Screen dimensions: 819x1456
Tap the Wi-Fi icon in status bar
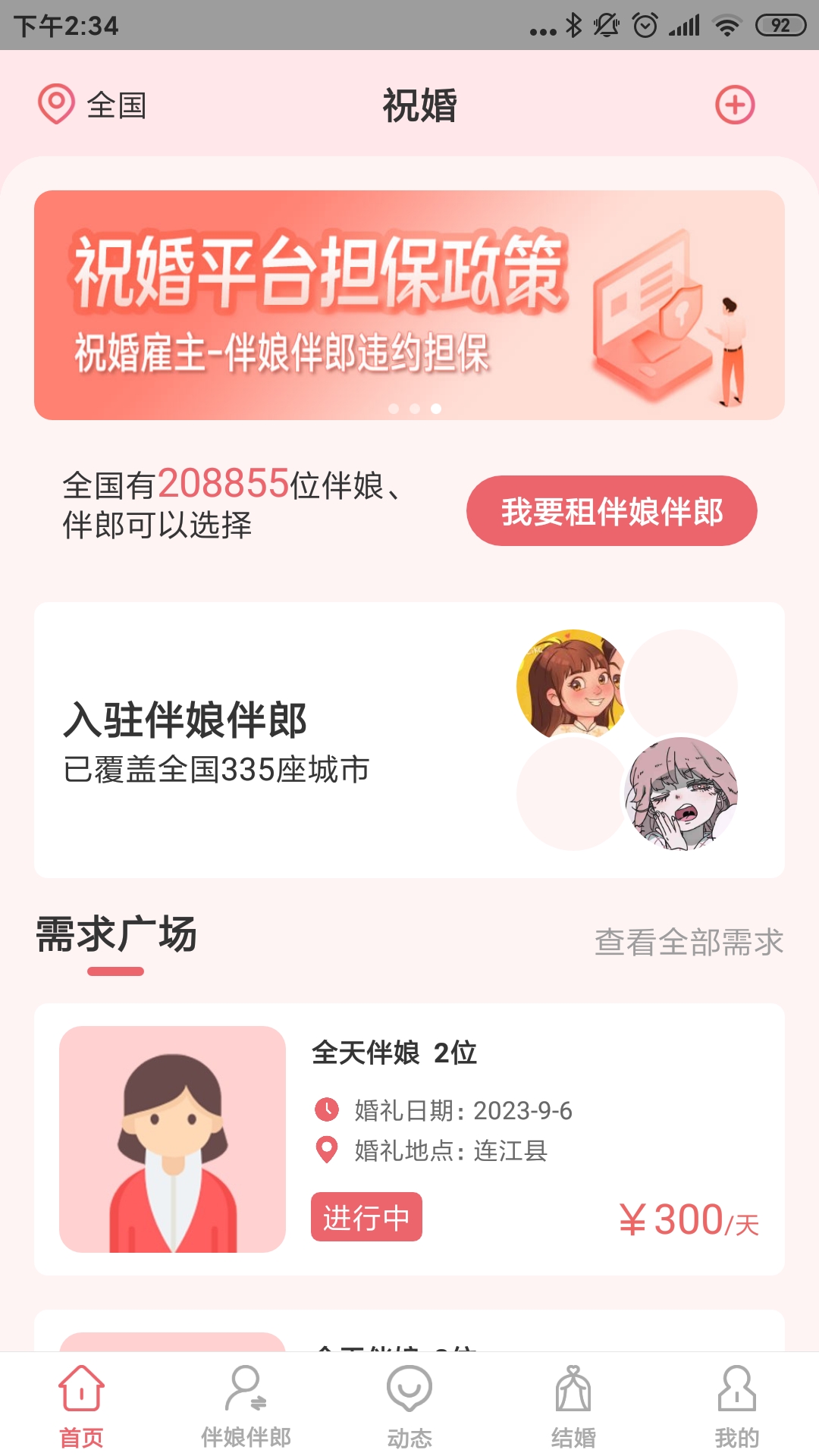click(x=726, y=25)
